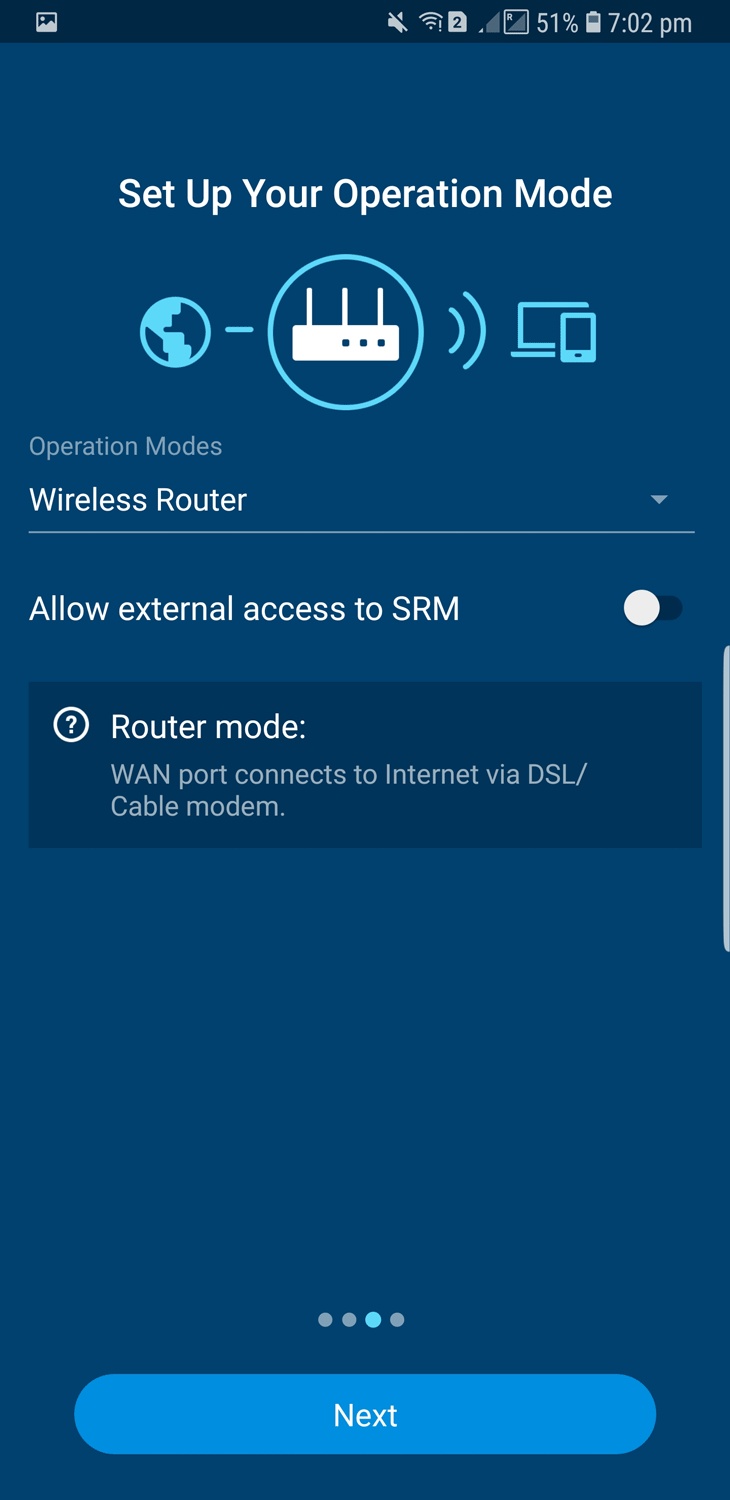Tap the Router mode help icon

coord(71,725)
